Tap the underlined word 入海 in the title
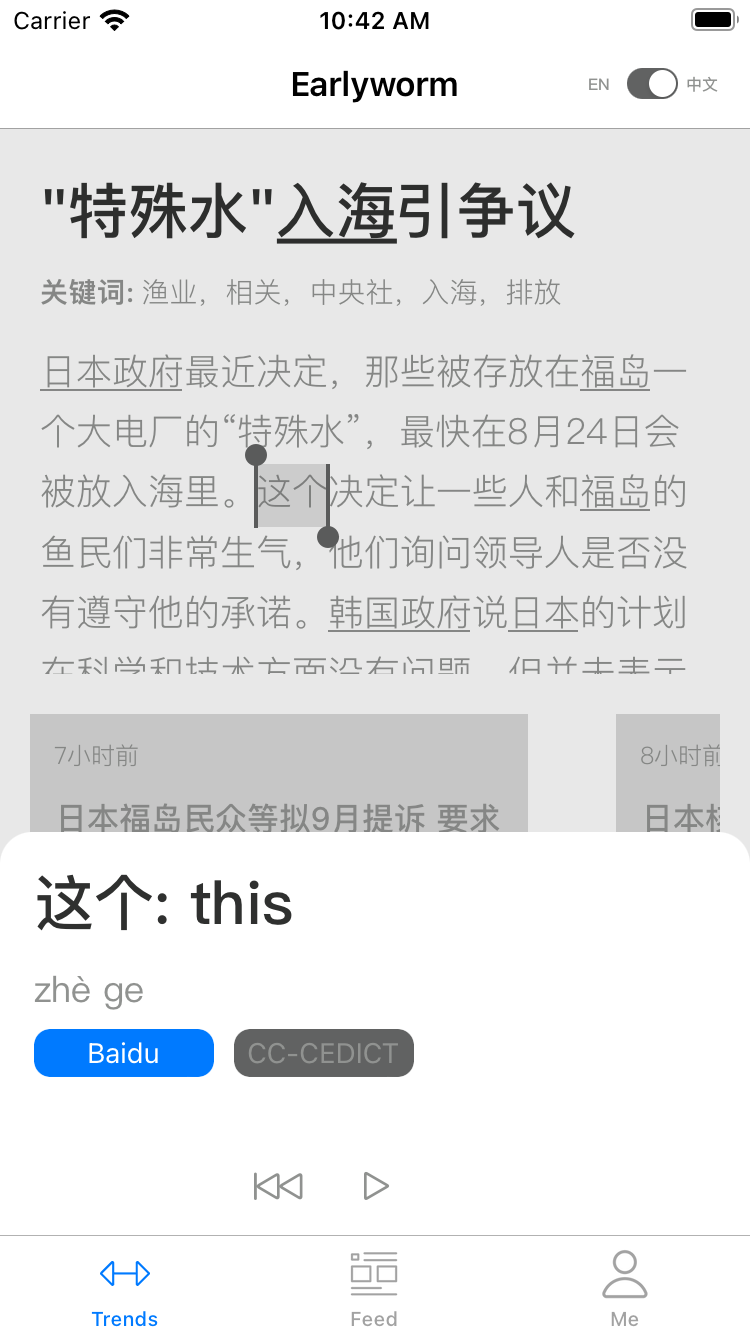750x1334 pixels. click(x=337, y=212)
